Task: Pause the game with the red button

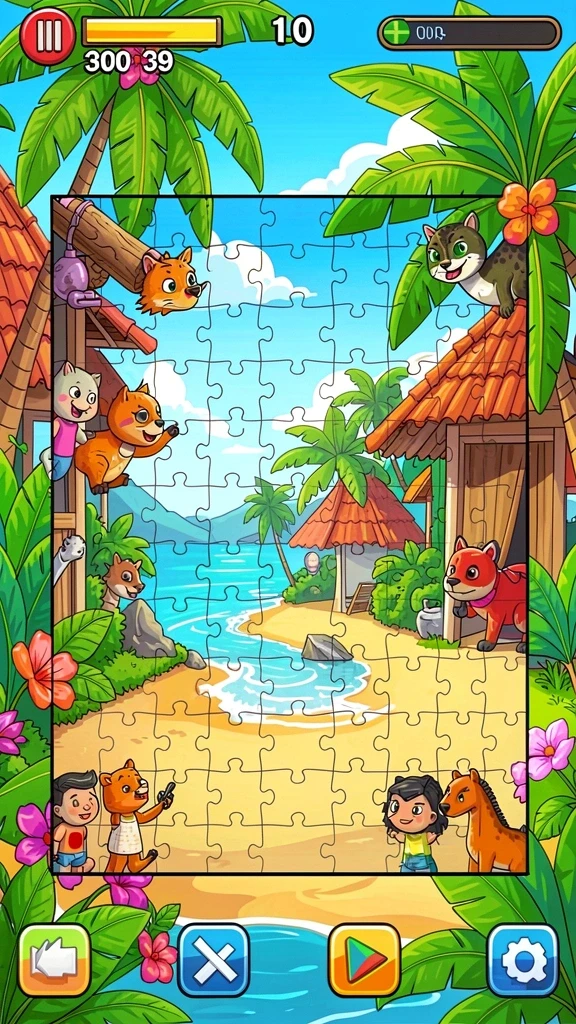Action: click(x=47, y=37)
